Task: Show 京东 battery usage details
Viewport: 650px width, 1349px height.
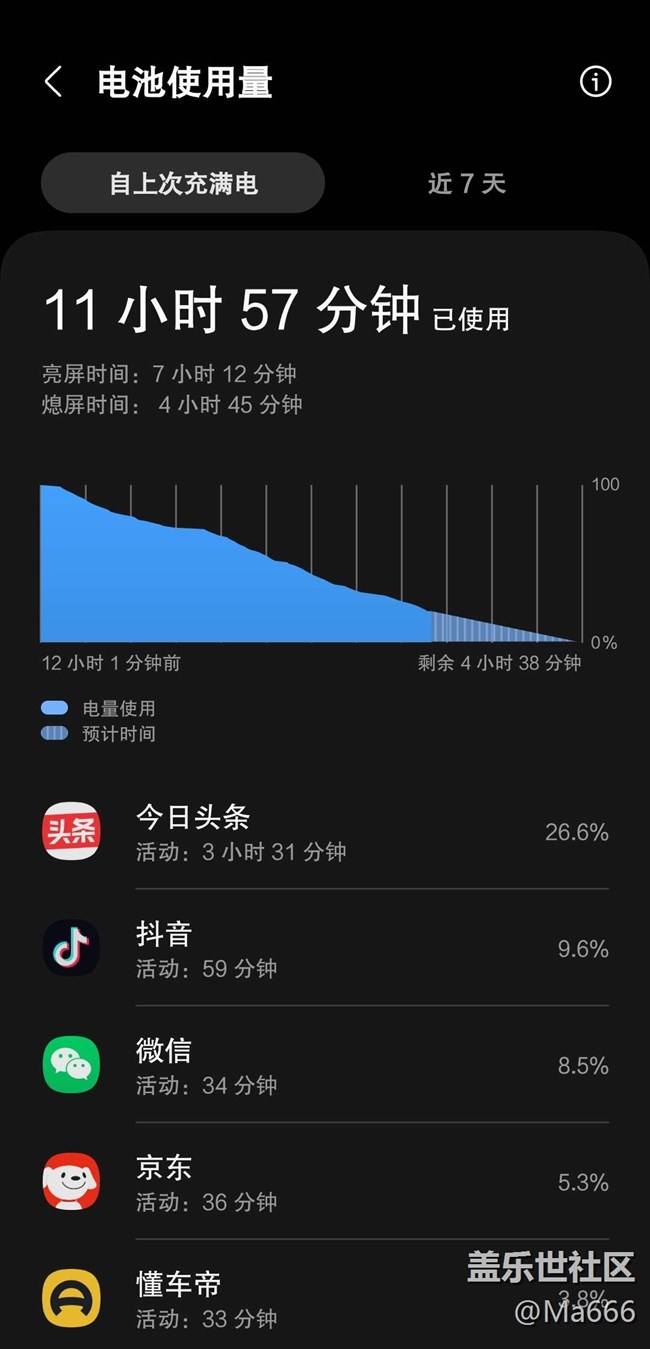Action: 325,1182
